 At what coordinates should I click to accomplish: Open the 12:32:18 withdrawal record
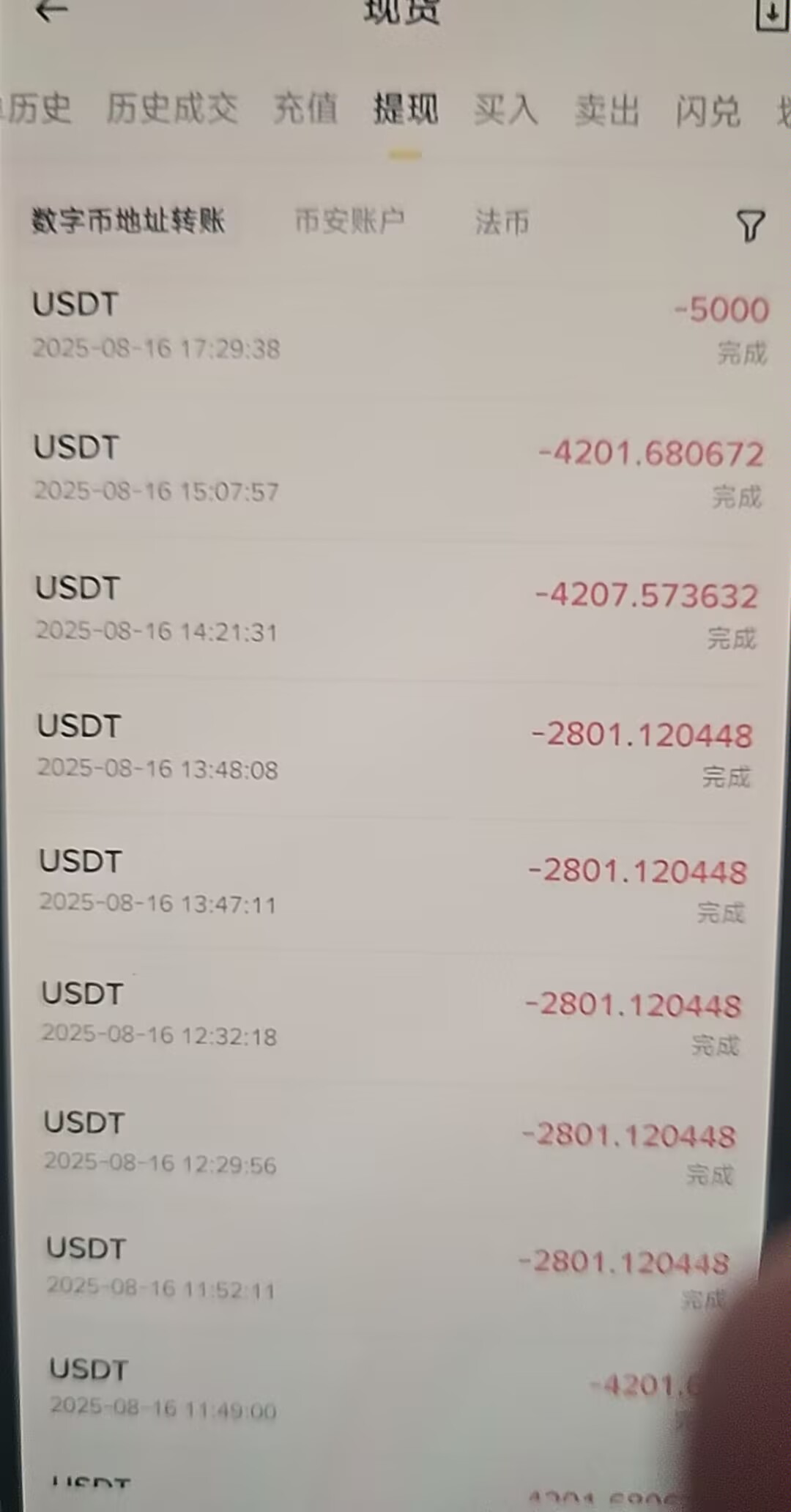point(395,1015)
